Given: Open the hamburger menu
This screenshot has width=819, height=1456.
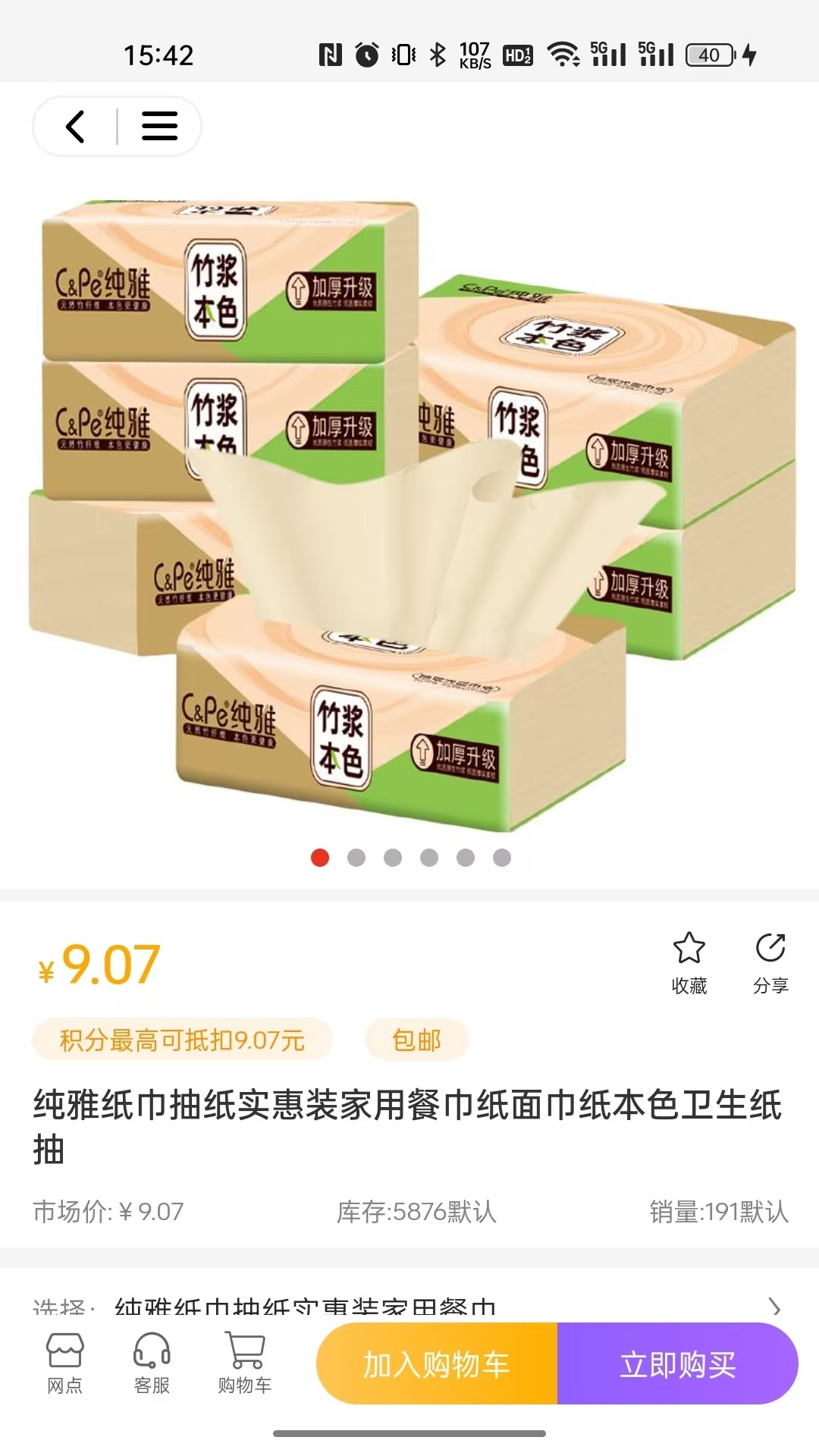Looking at the screenshot, I should point(159,126).
